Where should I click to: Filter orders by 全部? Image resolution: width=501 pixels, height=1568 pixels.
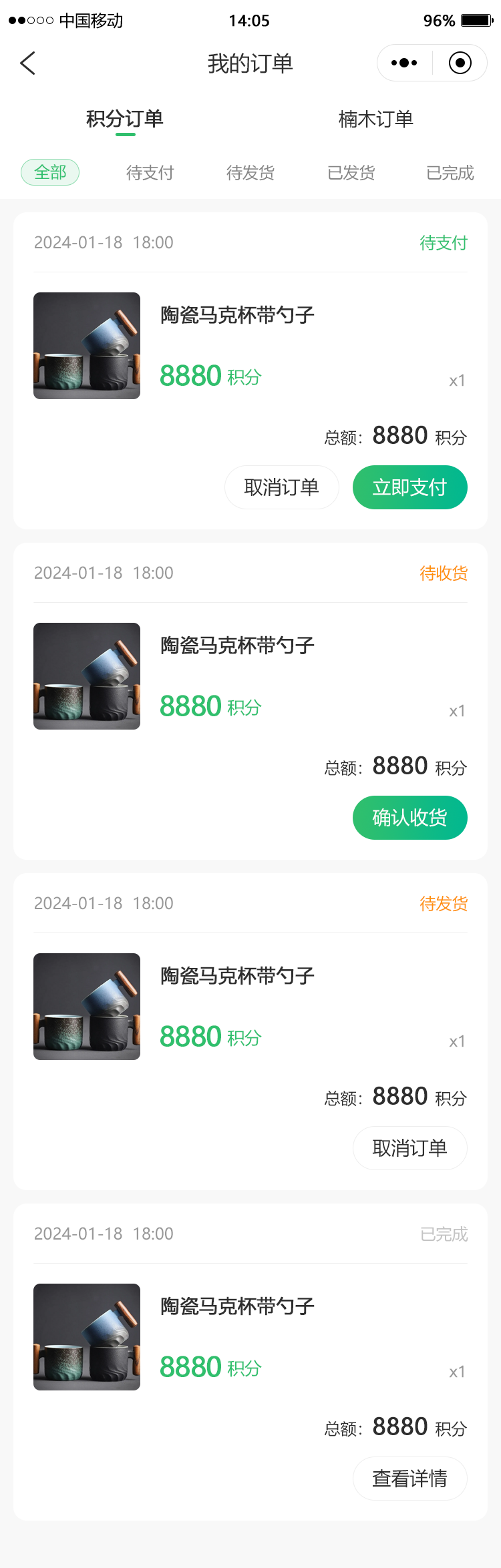coord(50,172)
